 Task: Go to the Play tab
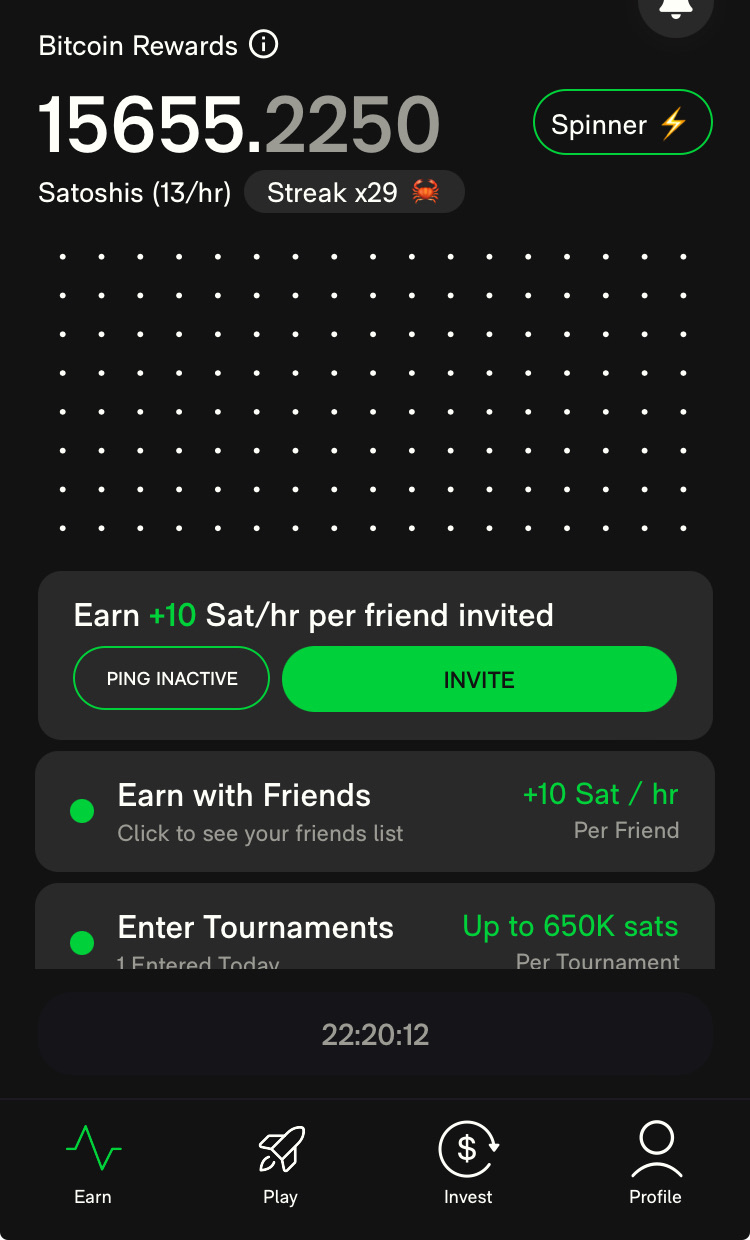tap(280, 1165)
